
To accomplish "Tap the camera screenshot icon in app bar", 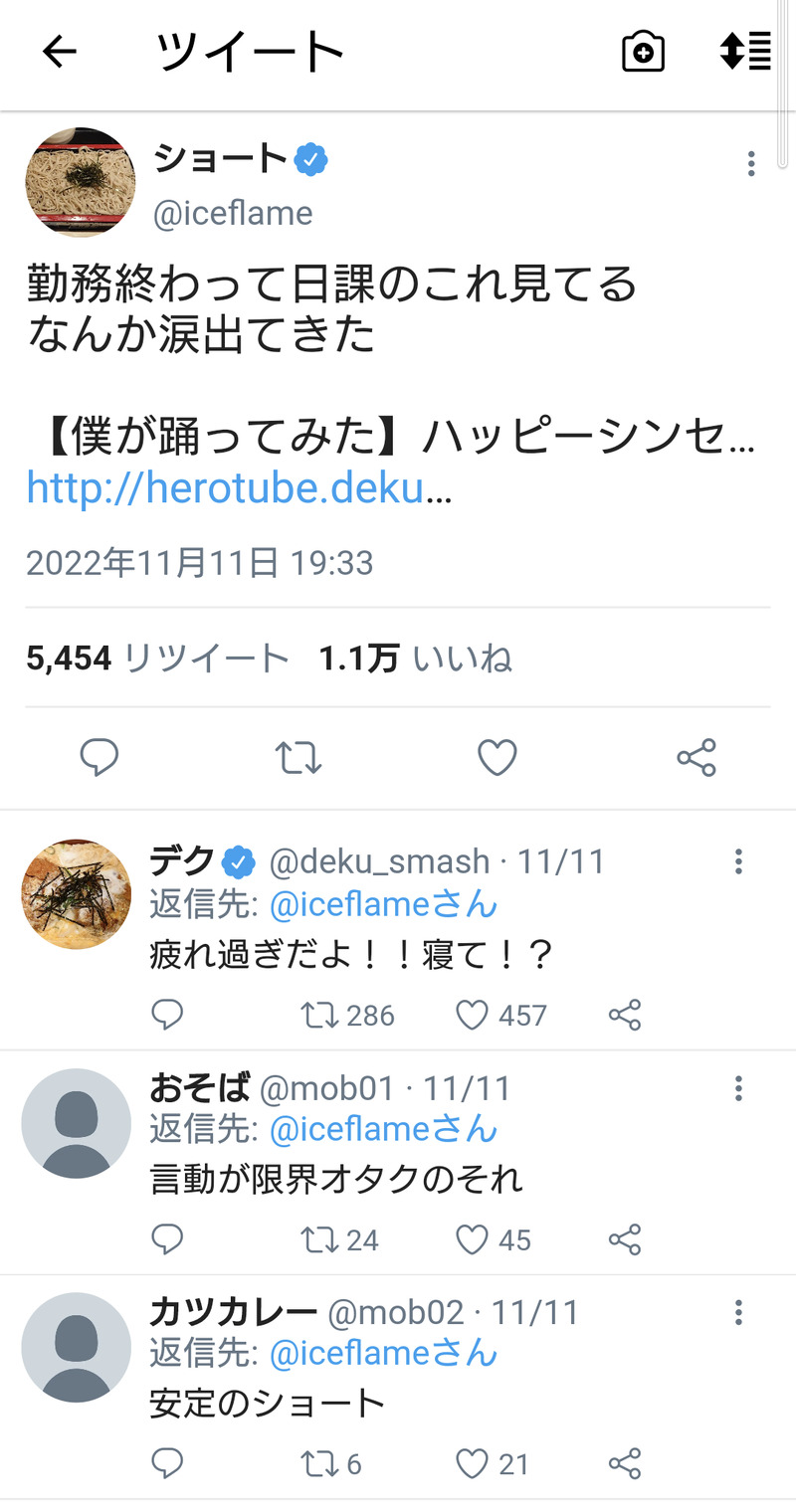I will click(643, 52).
